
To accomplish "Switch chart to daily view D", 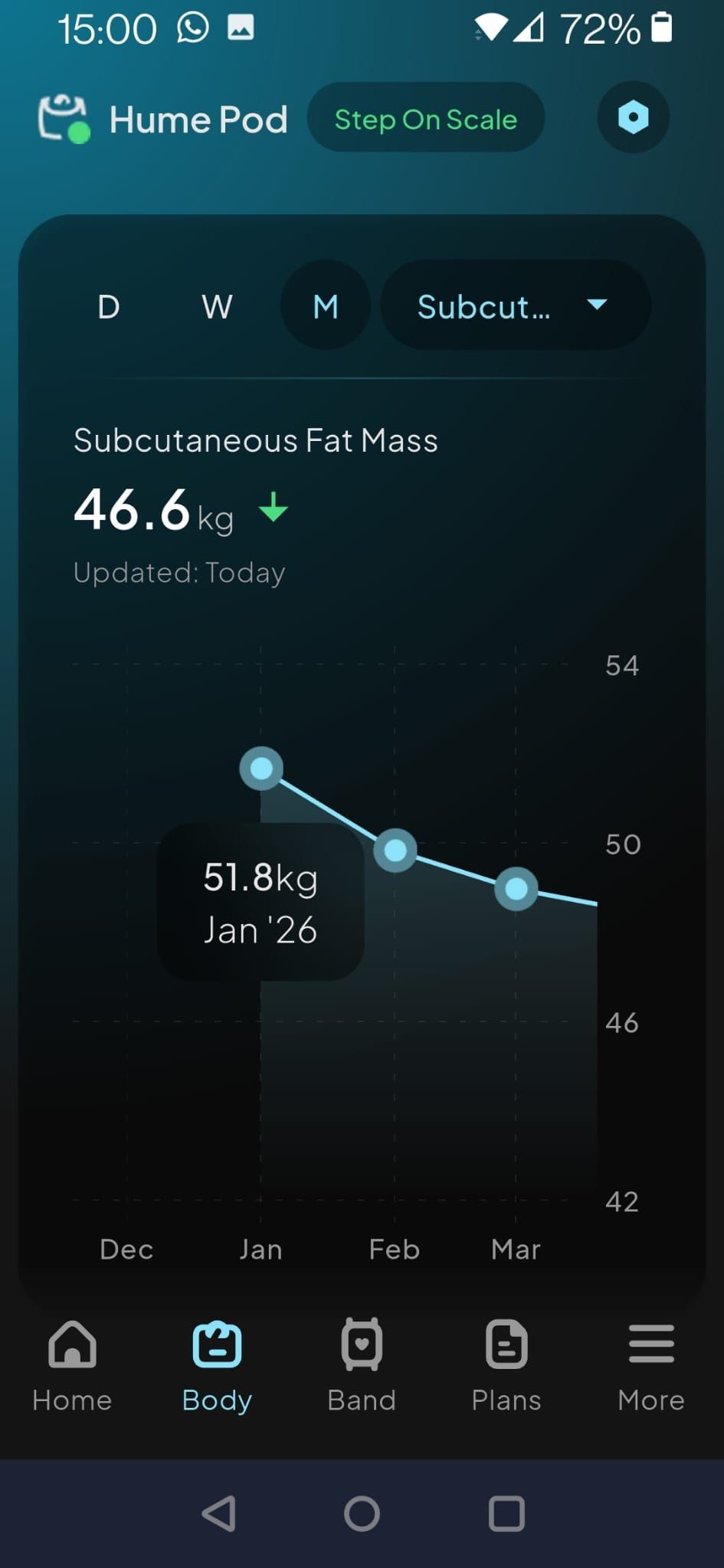I will pyautogui.click(x=109, y=306).
